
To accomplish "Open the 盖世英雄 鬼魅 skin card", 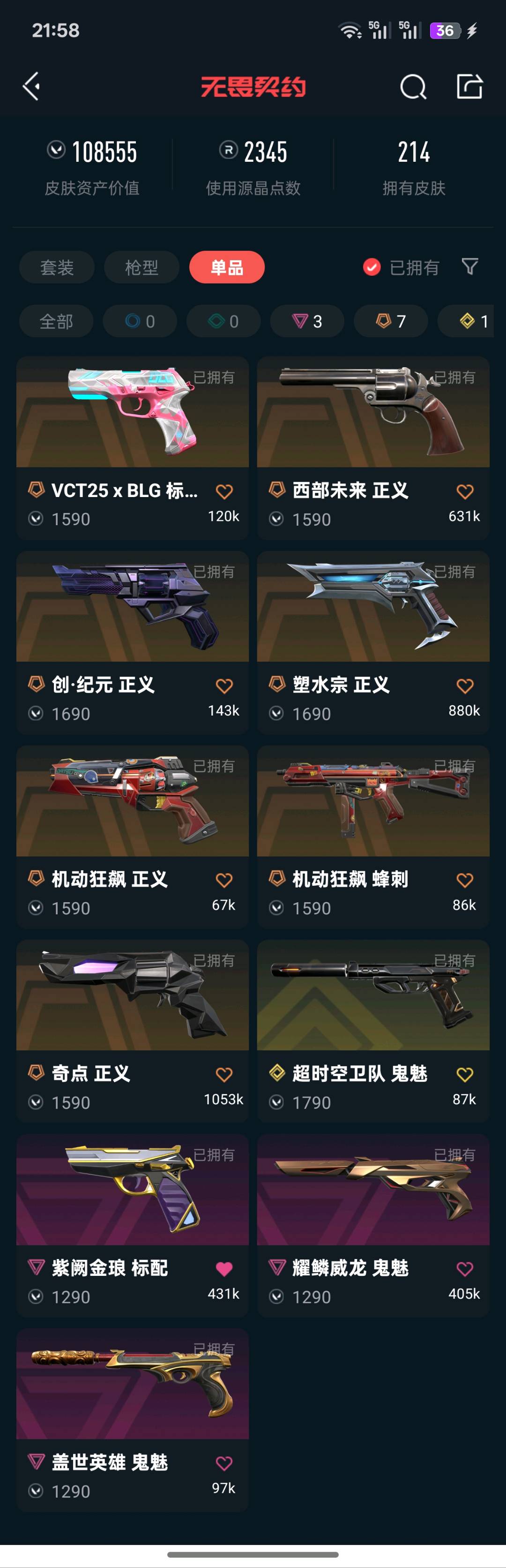I will pyautogui.click(x=133, y=1420).
